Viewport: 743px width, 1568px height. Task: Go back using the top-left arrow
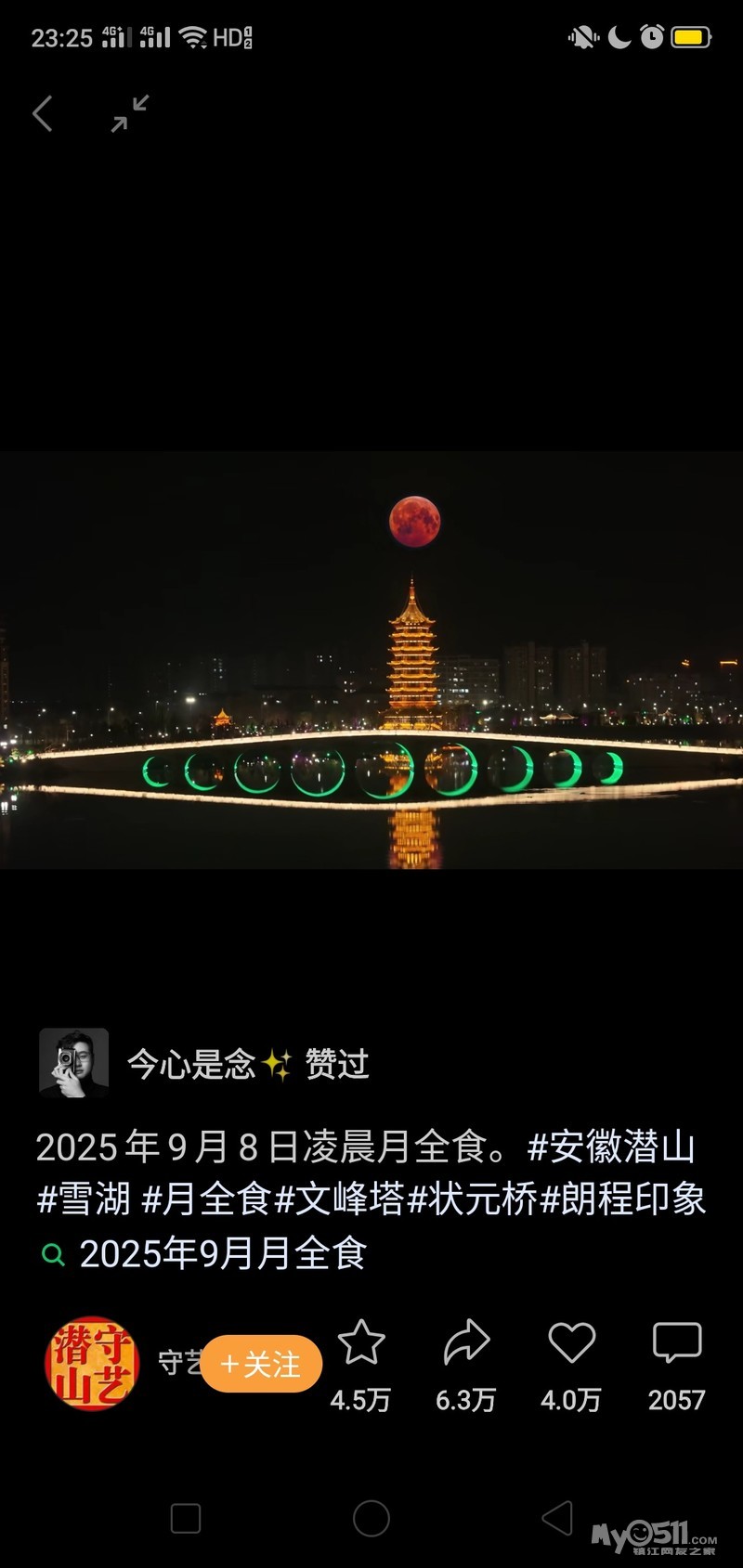(x=43, y=114)
